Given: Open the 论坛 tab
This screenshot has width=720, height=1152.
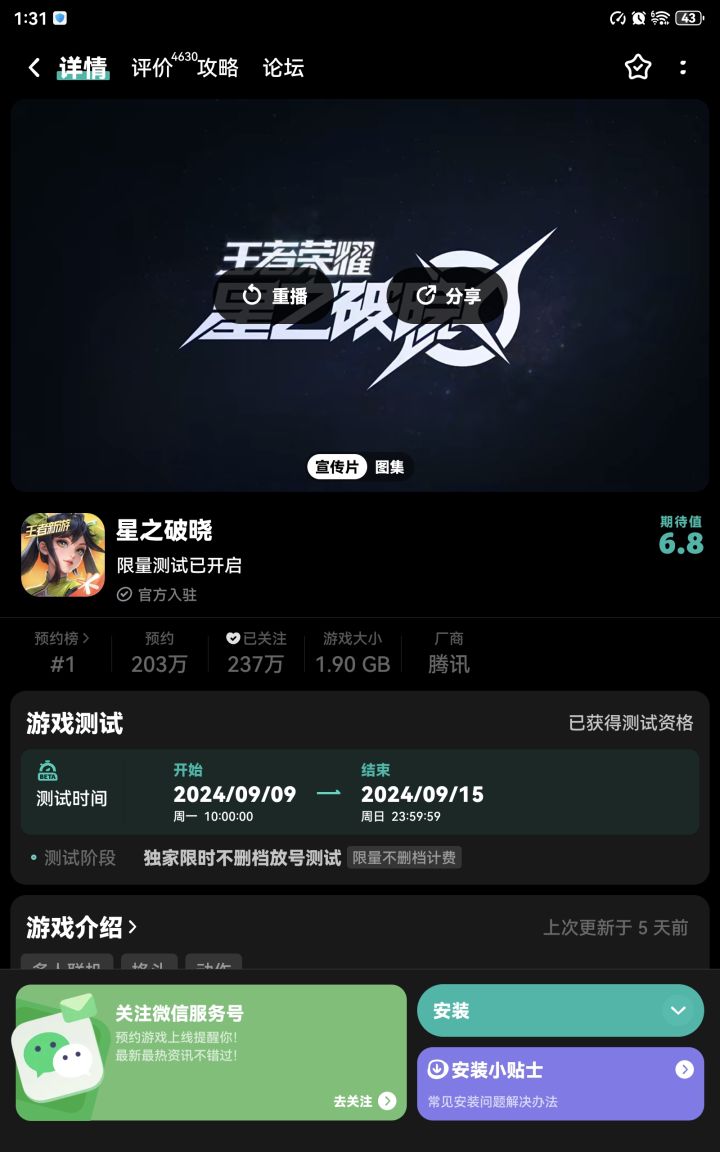Looking at the screenshot, I should tap(281, 67).
